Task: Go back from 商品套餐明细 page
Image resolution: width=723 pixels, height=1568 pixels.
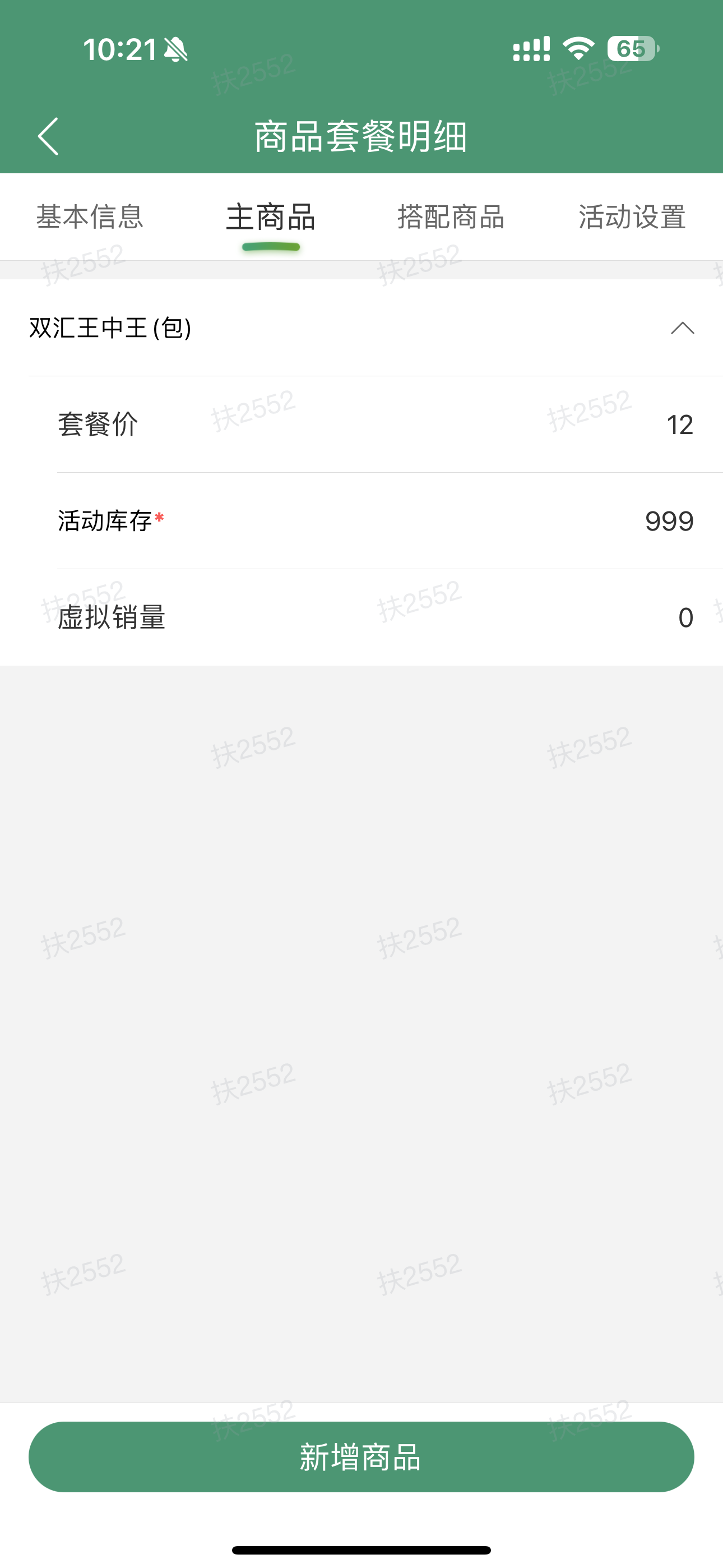Action: (x=49, y=136)
